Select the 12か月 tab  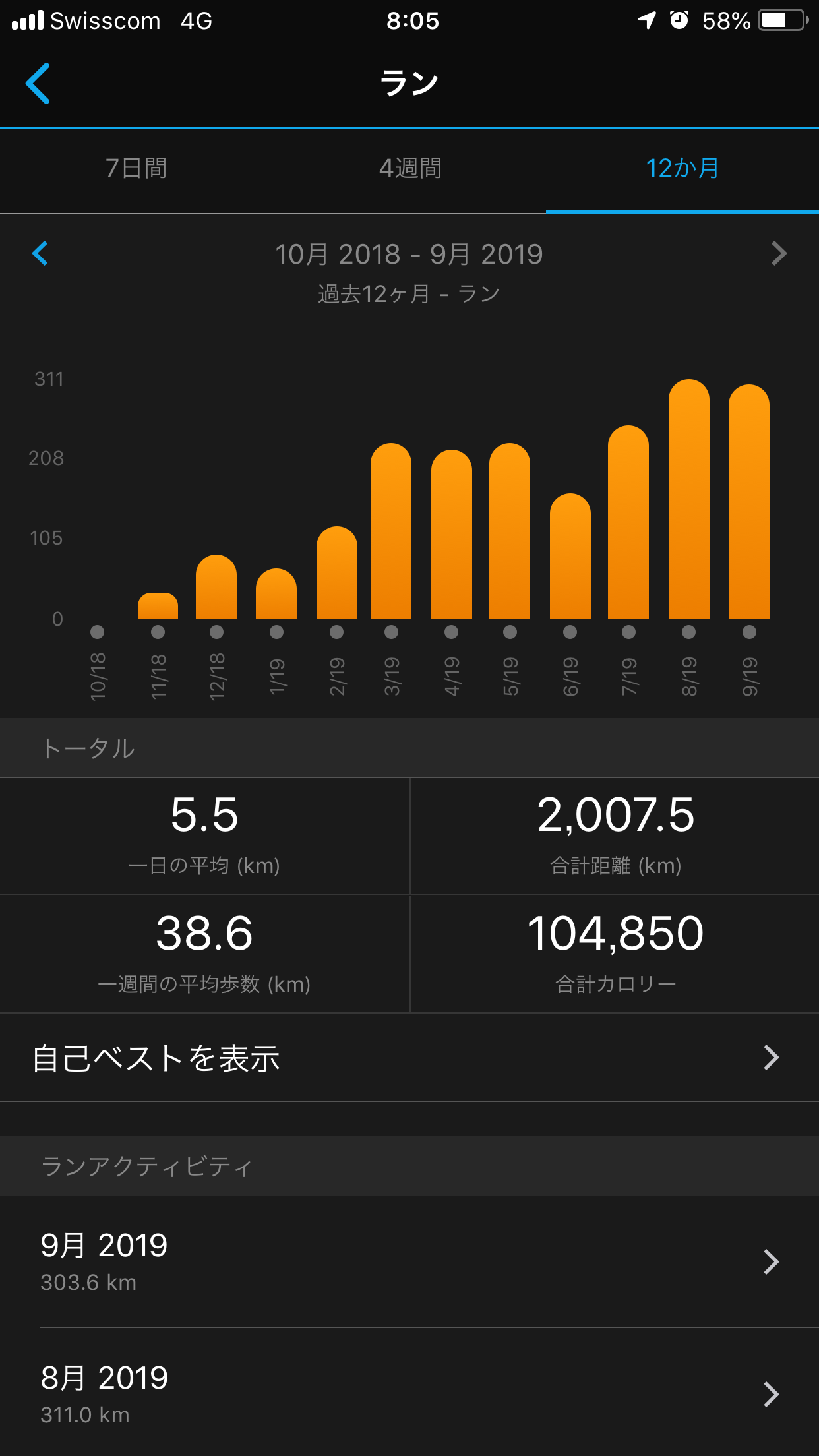[682, 169]
